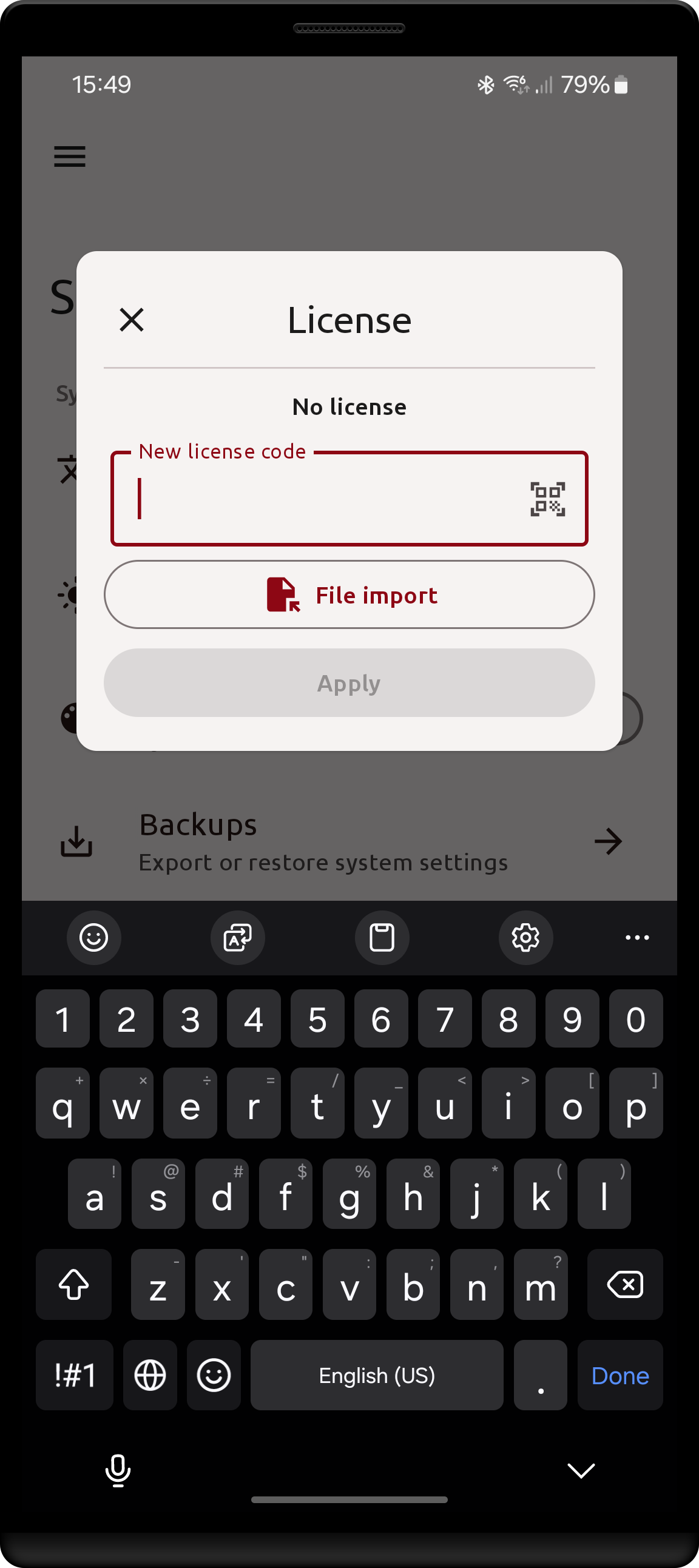Start voice input with the microphone
This screenshot has width=699, height=1568.
pos(118,1470)
